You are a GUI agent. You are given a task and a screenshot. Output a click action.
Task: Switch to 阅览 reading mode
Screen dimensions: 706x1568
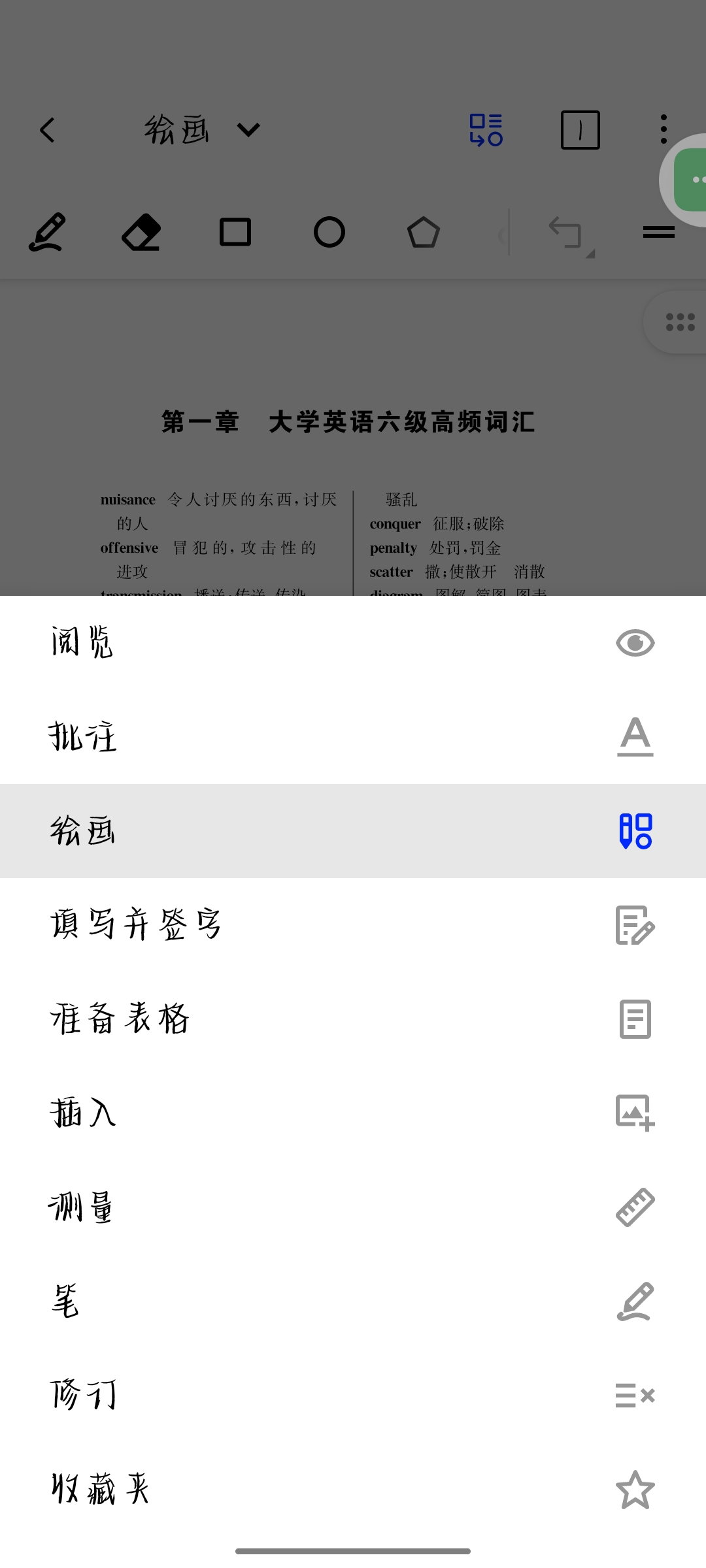click(353, 642)
